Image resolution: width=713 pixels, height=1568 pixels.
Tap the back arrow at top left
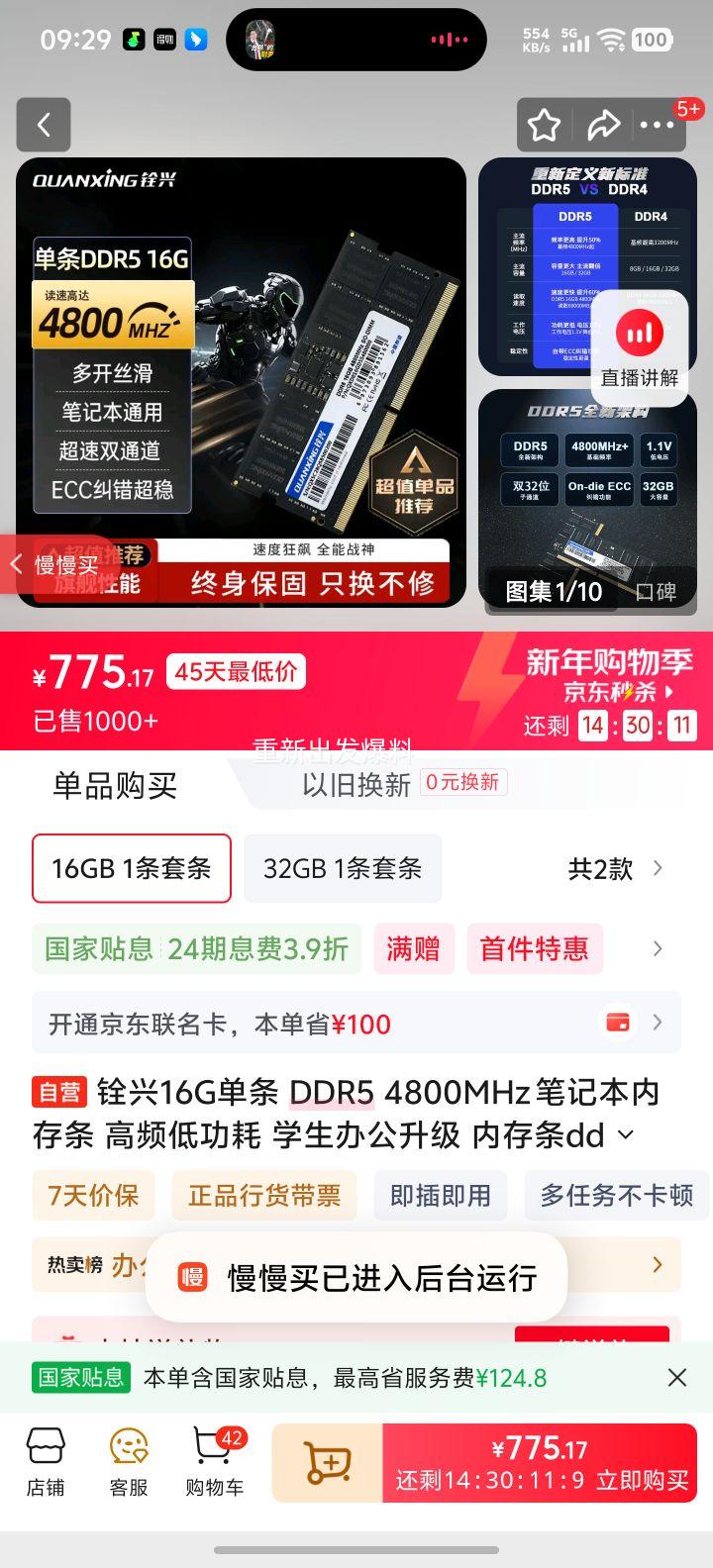click(x=44, y=125)
